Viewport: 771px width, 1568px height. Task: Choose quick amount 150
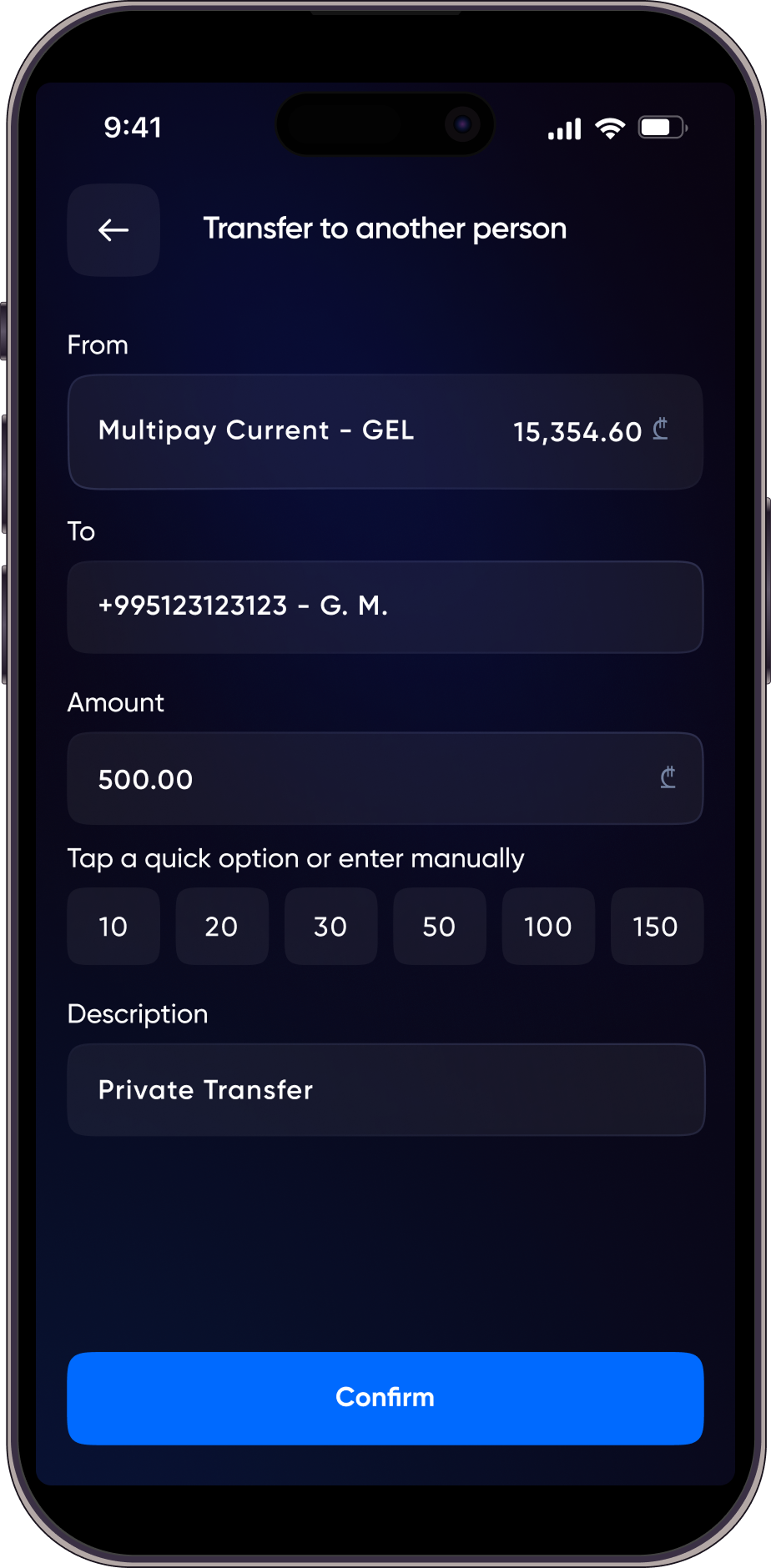pyautogui.click(x=657, y=927)
